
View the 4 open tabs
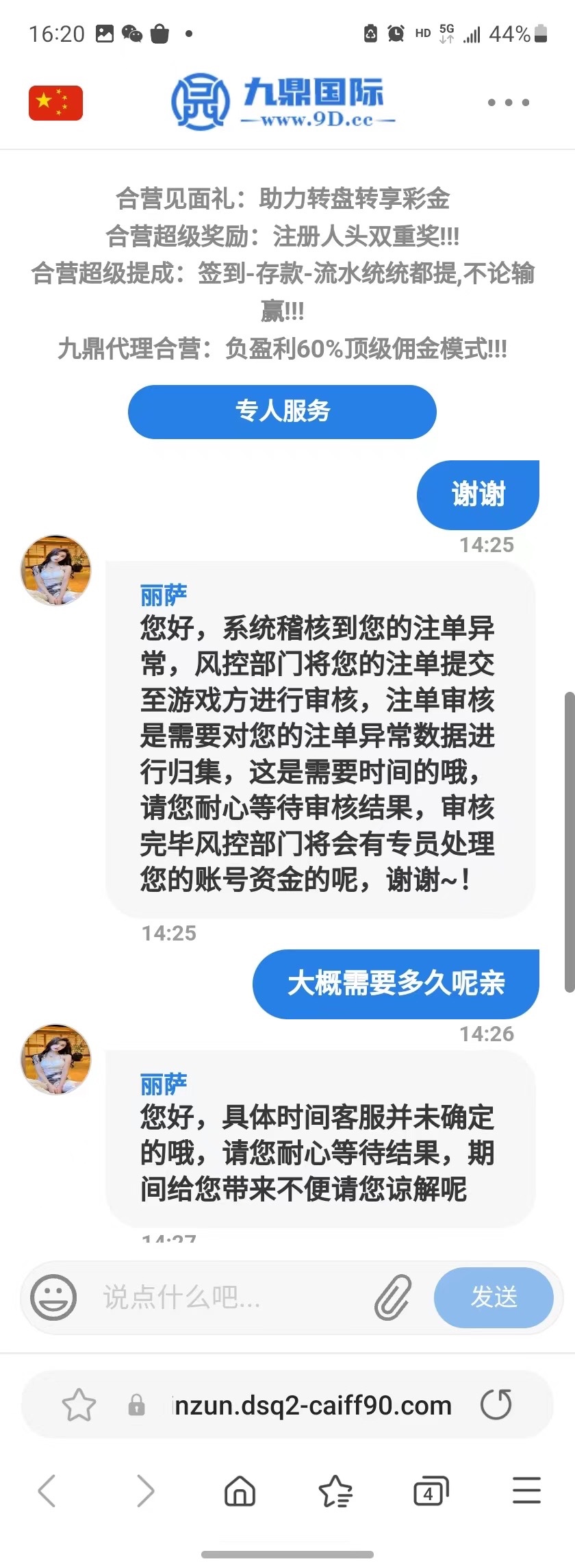431,1491
